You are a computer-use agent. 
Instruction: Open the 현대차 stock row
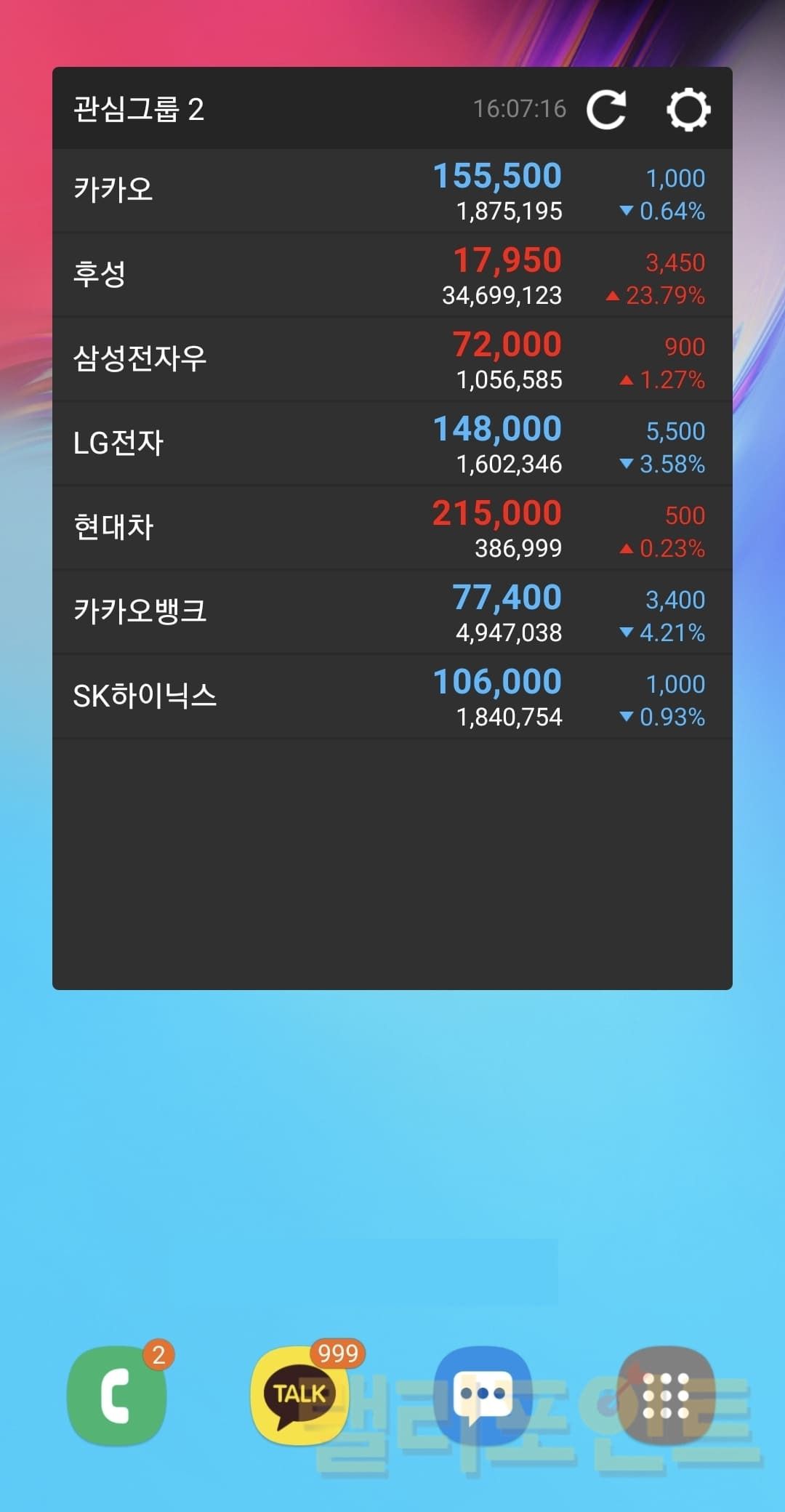tap(392, 528)
